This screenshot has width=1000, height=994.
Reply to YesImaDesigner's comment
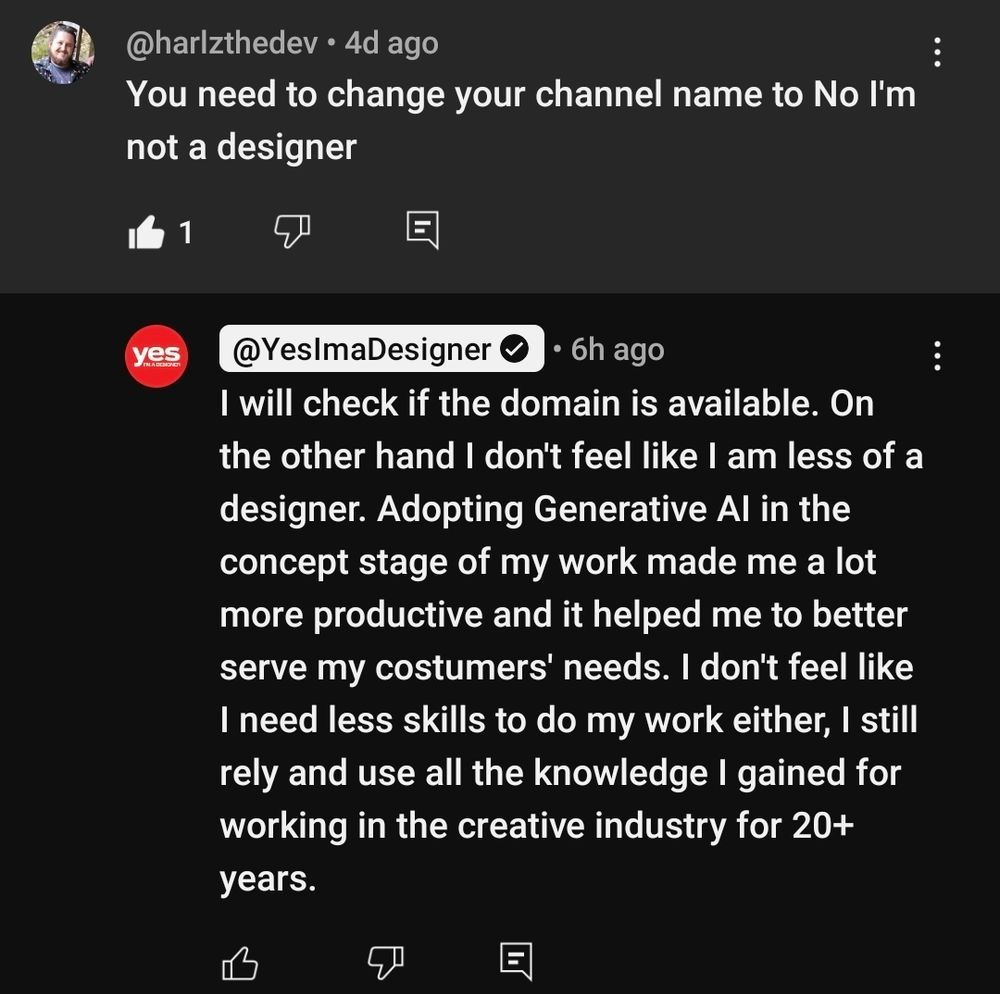pyautogui.click(x=515, y=962)
